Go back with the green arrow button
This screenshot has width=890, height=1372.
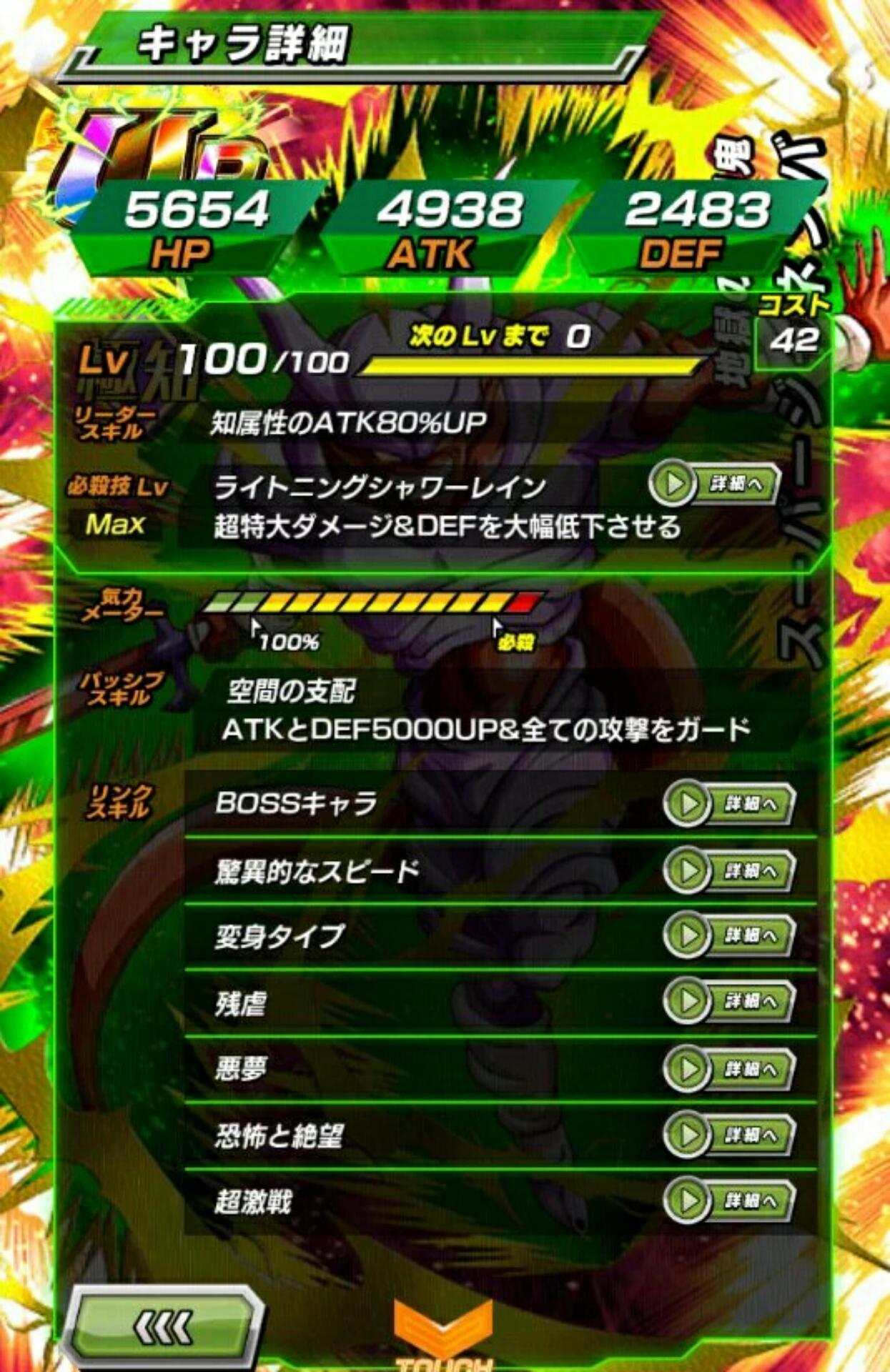(x=163, y=1328)
